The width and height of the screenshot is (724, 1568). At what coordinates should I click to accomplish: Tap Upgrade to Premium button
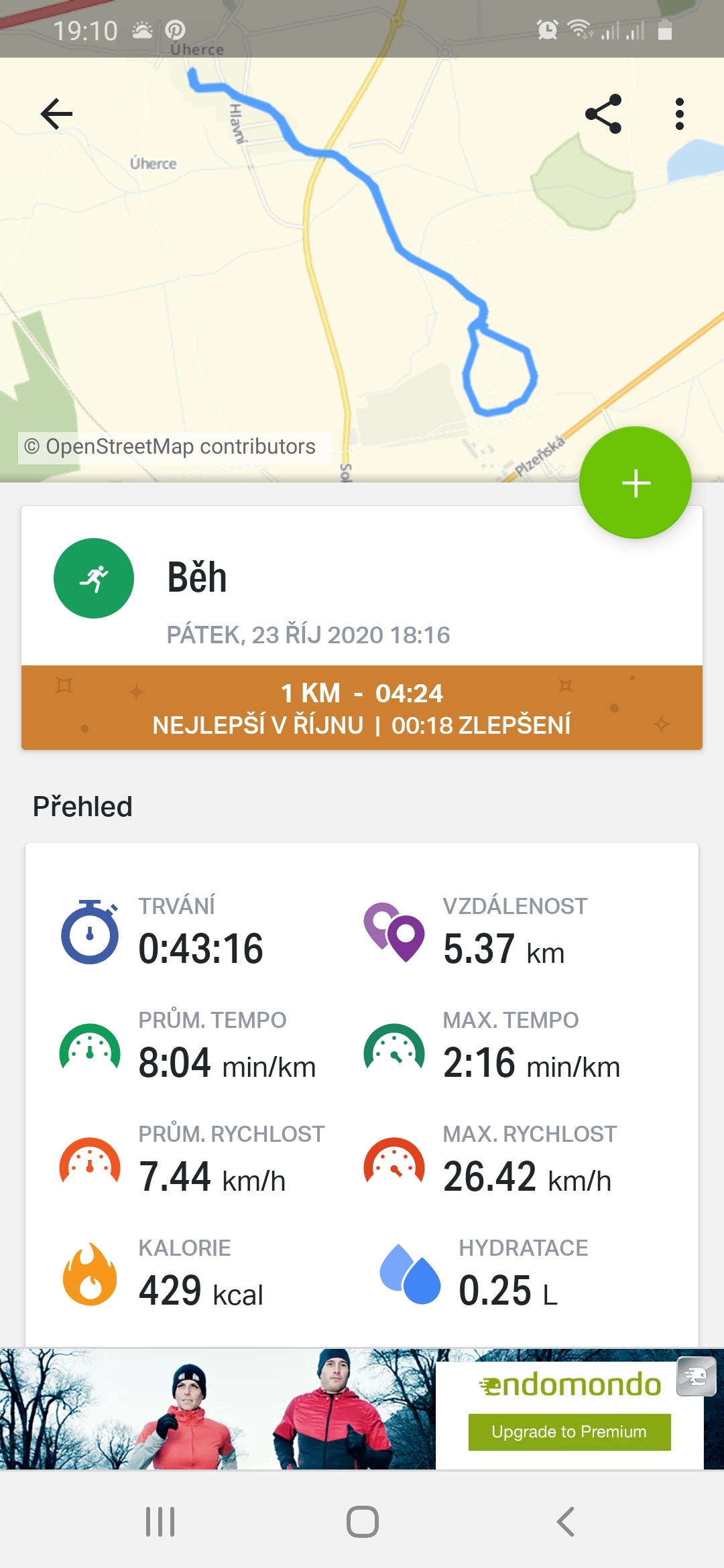coord(569,1432)
